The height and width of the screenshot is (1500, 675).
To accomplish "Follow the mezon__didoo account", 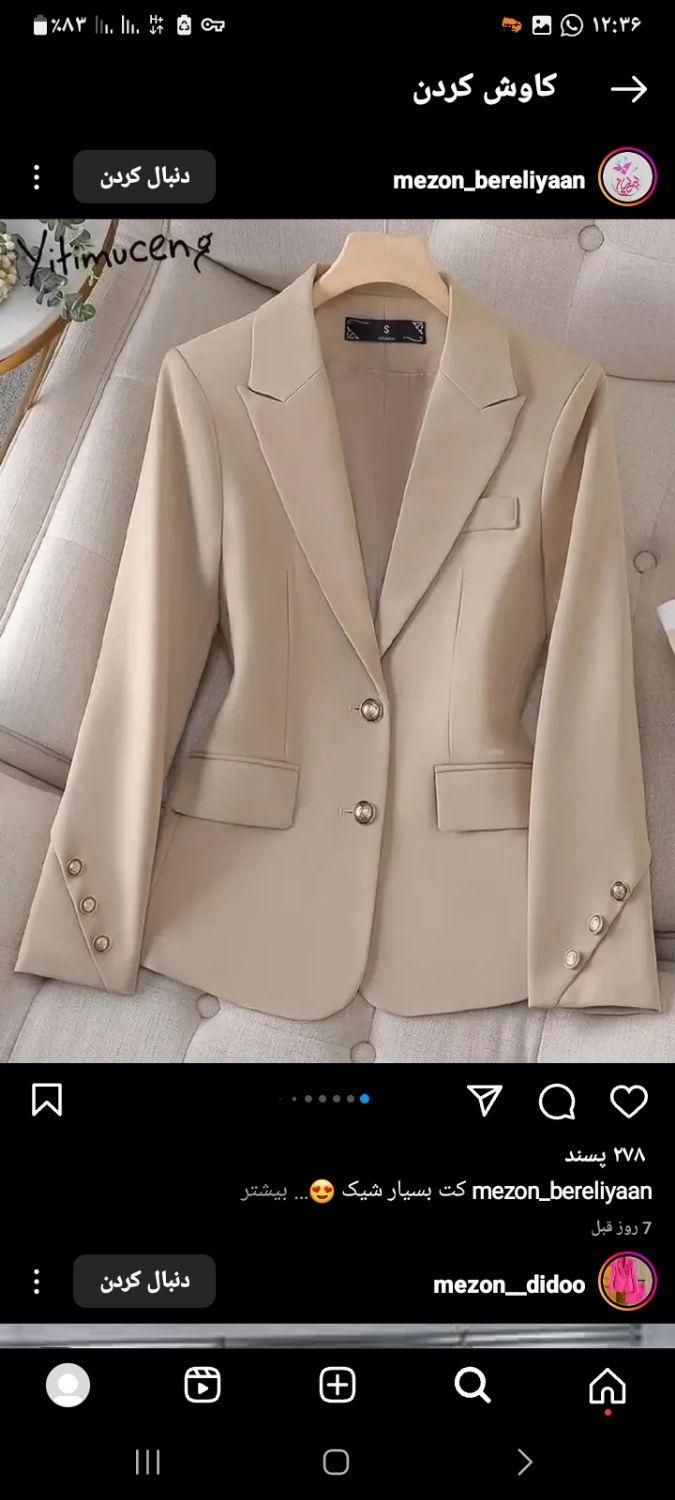I will (144, 1281).
